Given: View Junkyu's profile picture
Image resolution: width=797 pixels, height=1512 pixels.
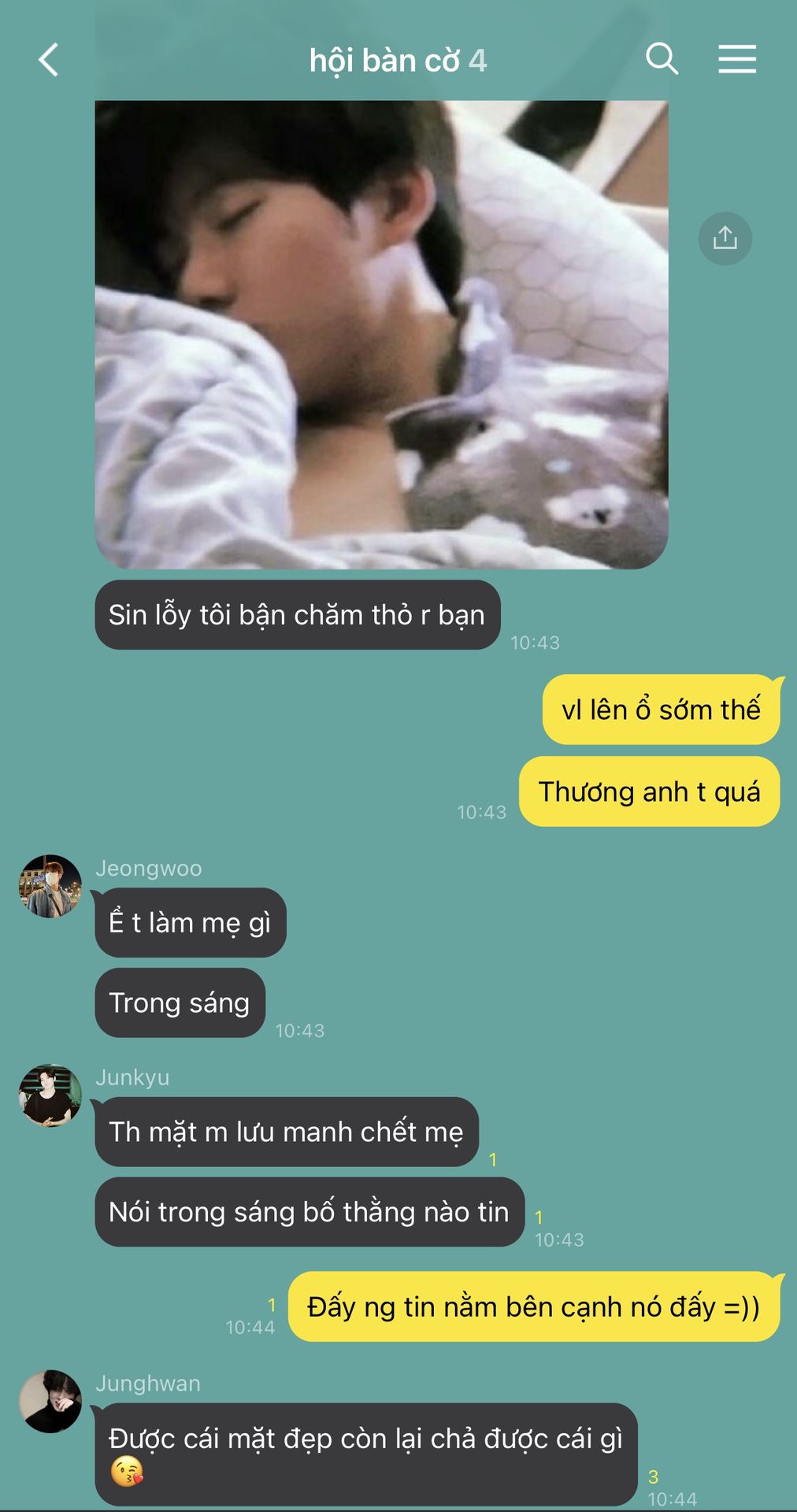Looking at the screenshot, I should click(x=50, y=1095).
